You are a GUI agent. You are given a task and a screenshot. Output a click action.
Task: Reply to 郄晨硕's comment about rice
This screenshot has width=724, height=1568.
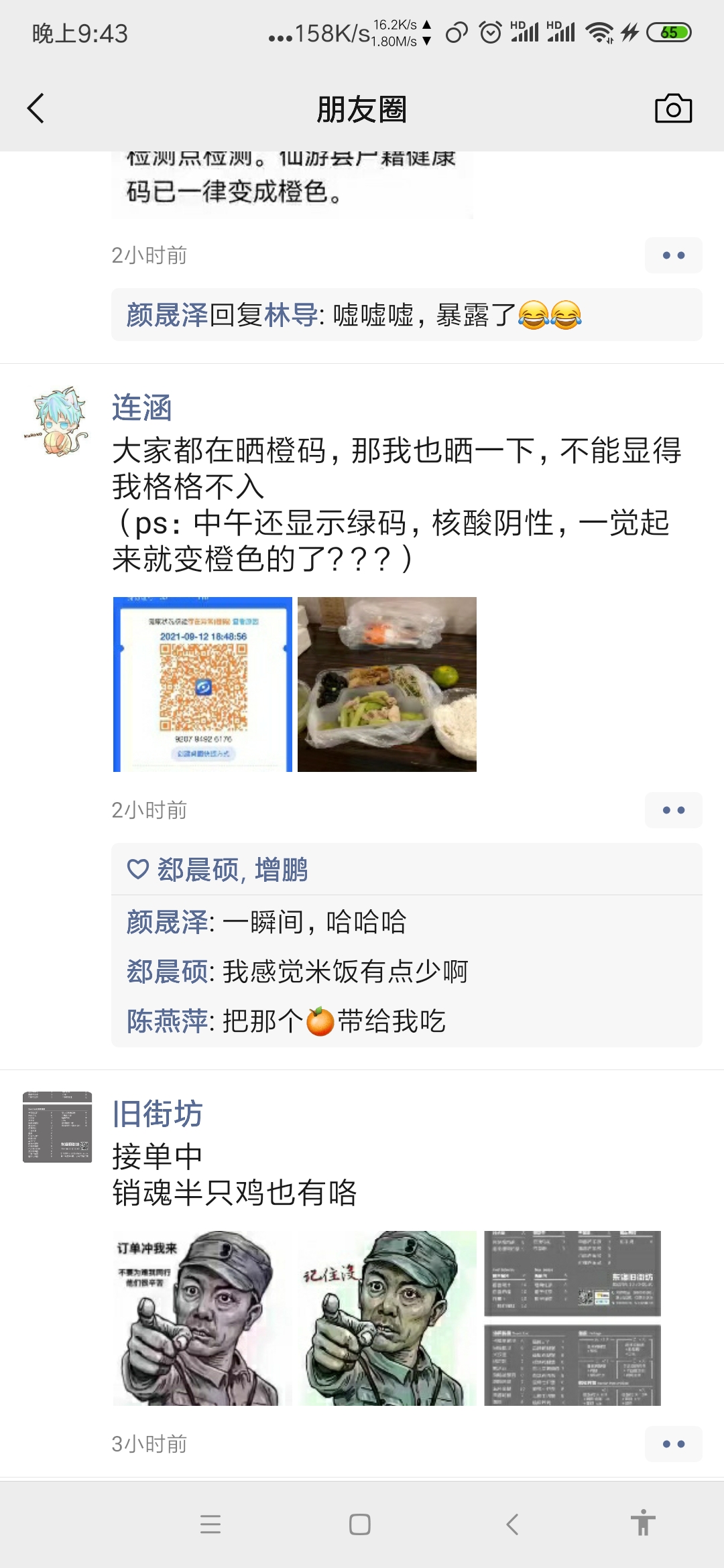point(345,972)
